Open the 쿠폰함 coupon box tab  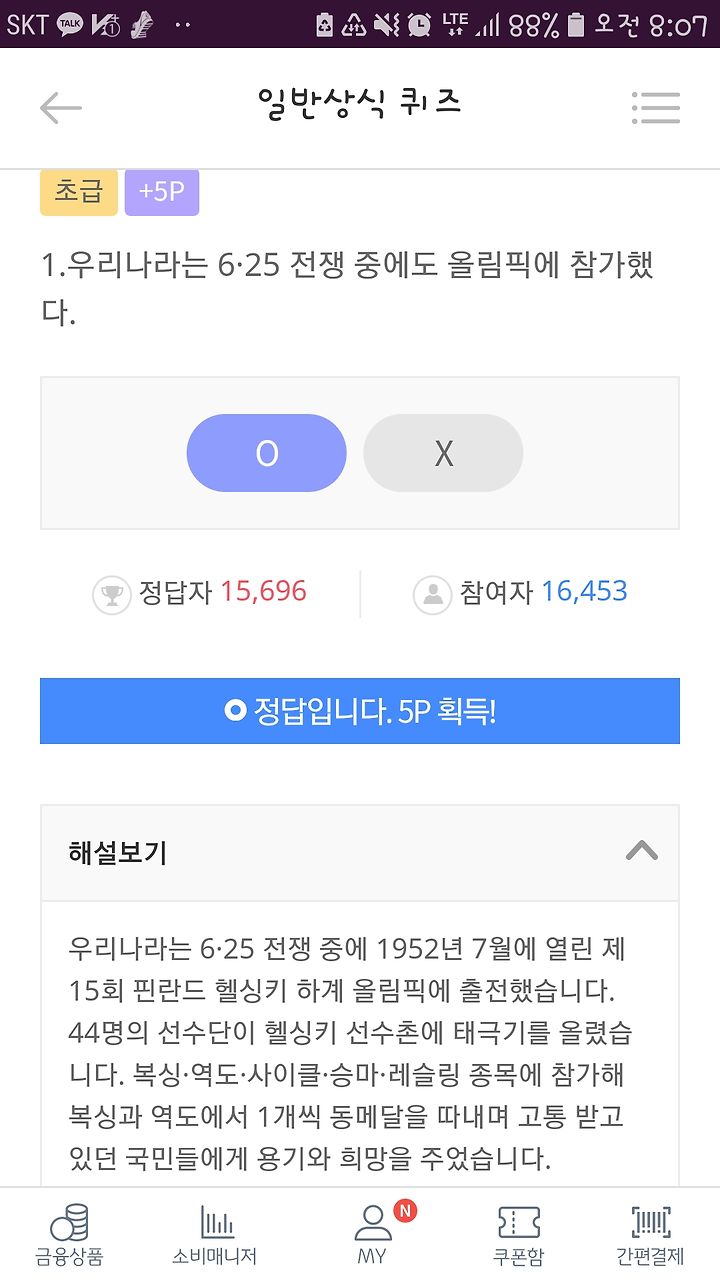[519, 1236]
